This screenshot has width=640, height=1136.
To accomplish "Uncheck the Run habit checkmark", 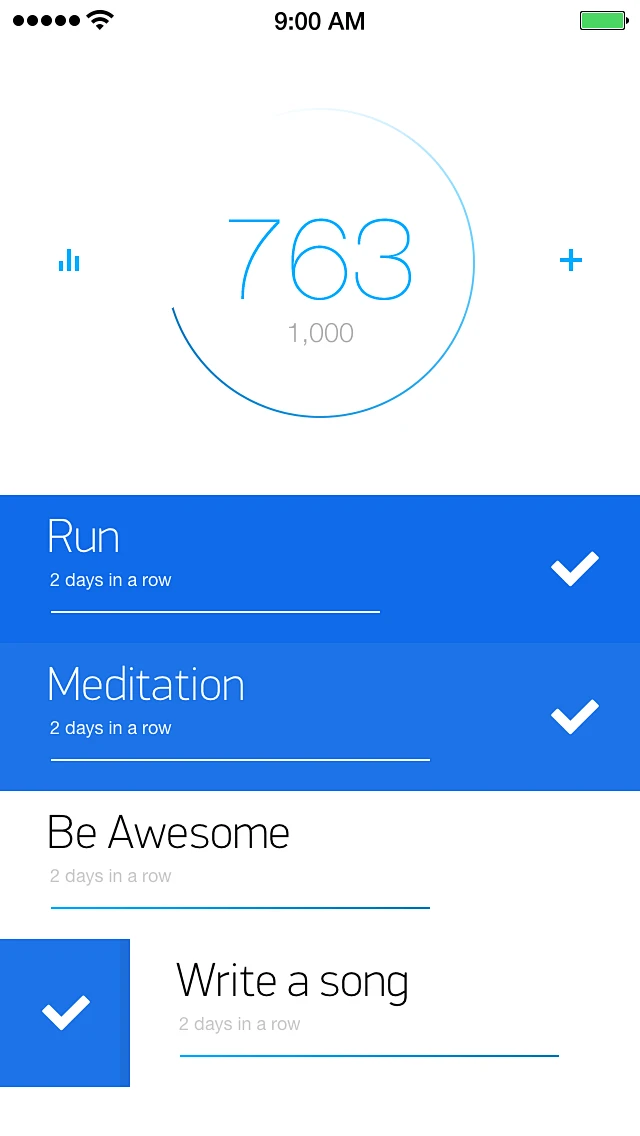I will [x=575, y=568].
